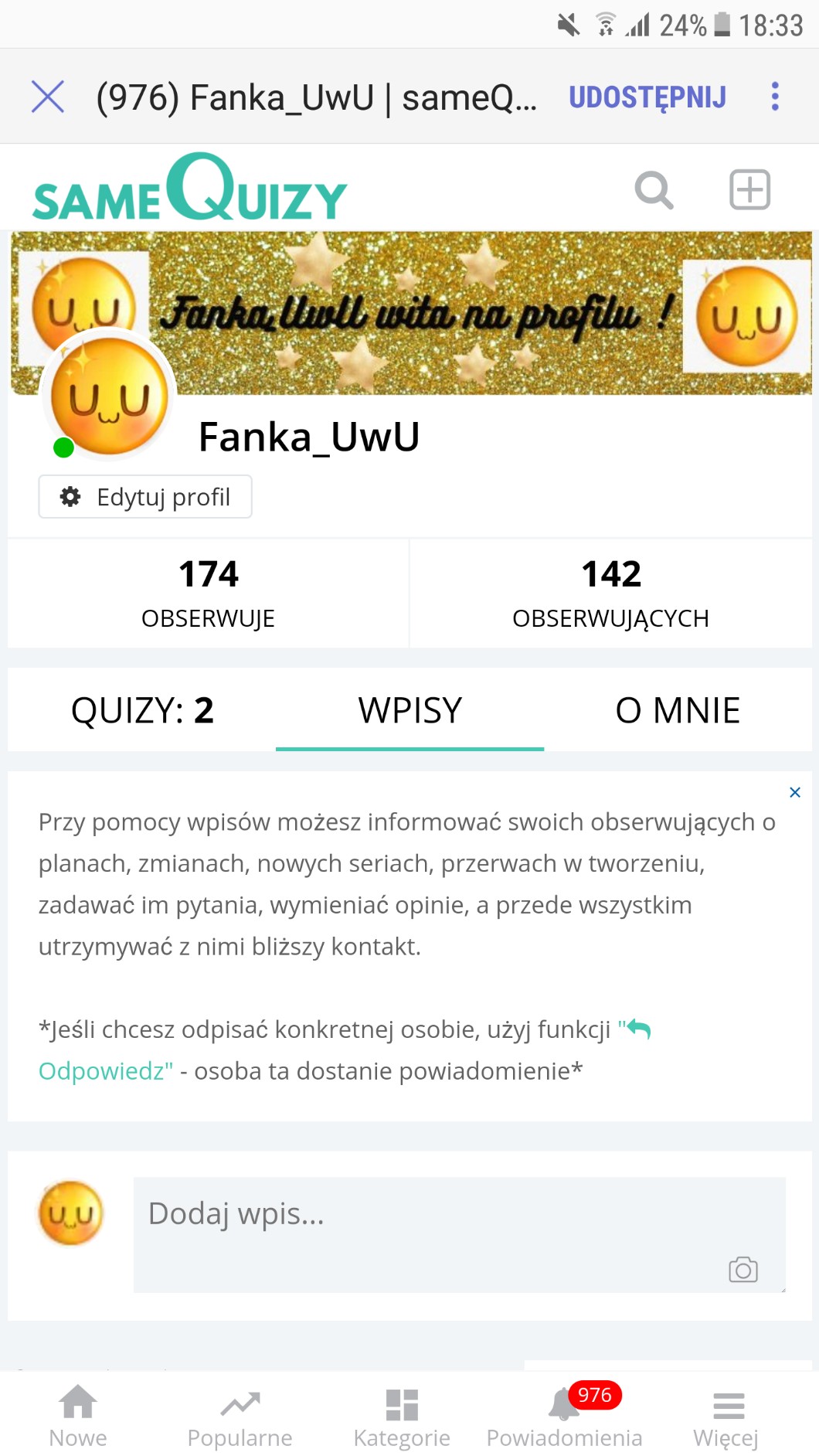Viewport: 819px width, 1456px height.
Task: Attach a photo with the camera icon
Action: tap(743, 1270)
